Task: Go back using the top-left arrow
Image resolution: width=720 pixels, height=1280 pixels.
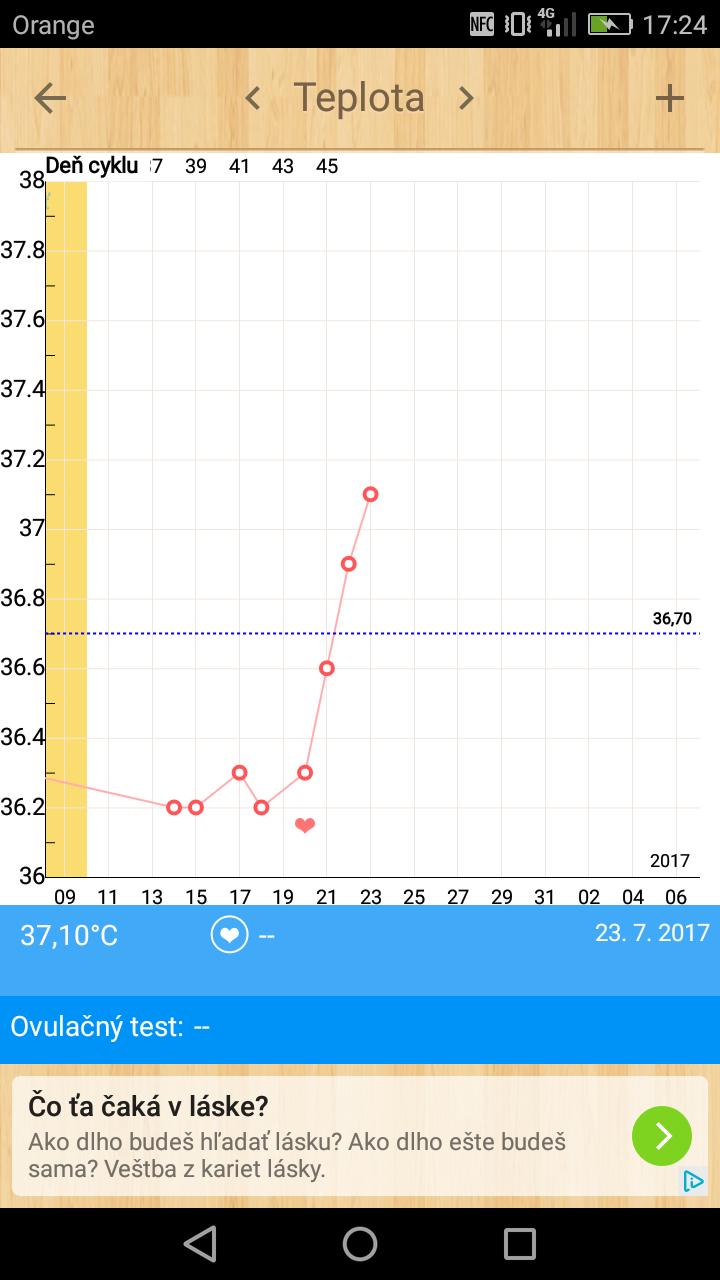Action: (50, 98)
